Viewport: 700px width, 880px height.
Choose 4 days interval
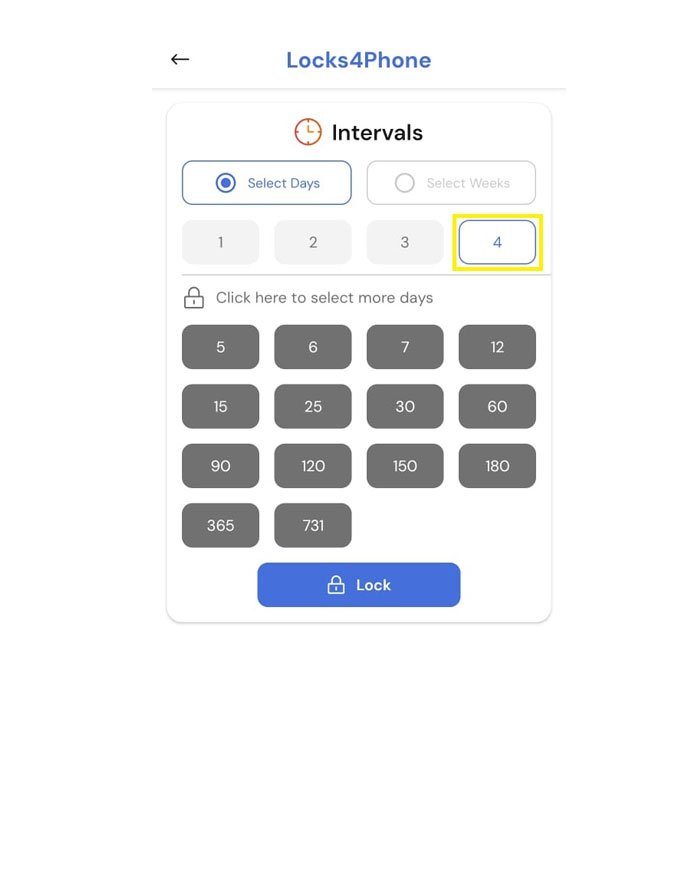[497, 242]
